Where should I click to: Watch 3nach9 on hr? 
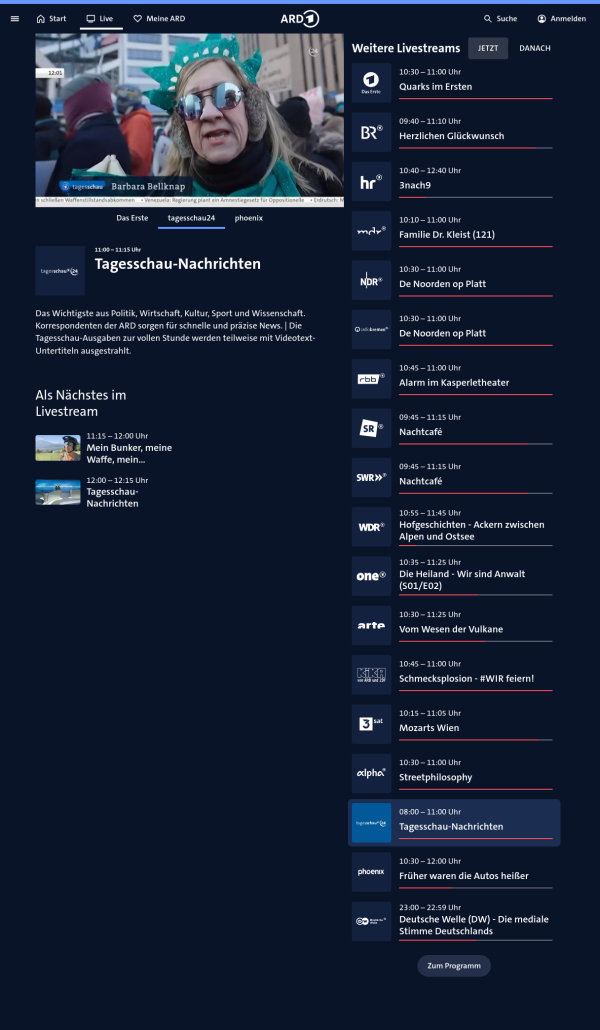pyautogui.click(x=454, y=179)
